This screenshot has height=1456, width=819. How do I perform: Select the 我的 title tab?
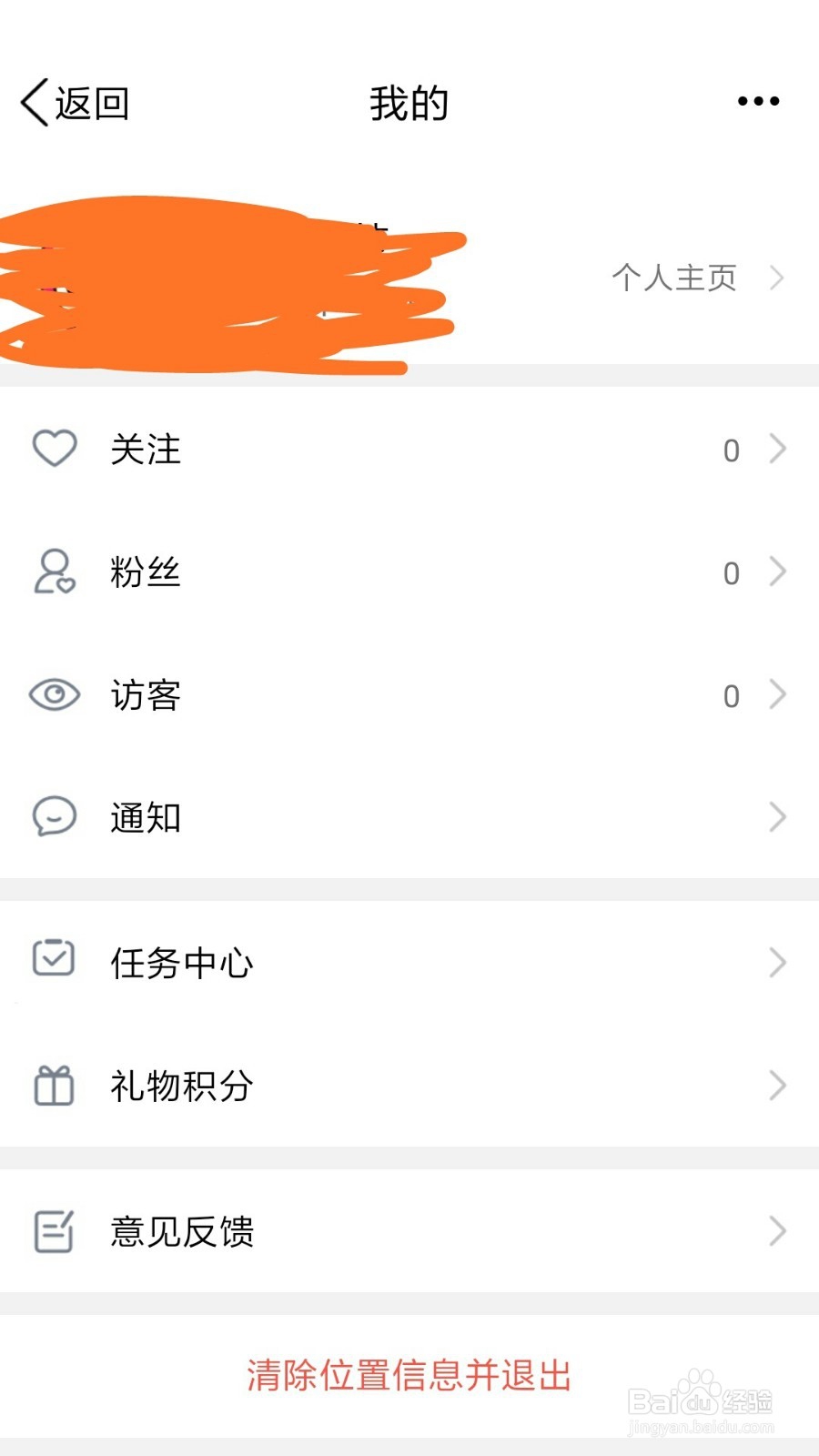(x=409, y=103)
